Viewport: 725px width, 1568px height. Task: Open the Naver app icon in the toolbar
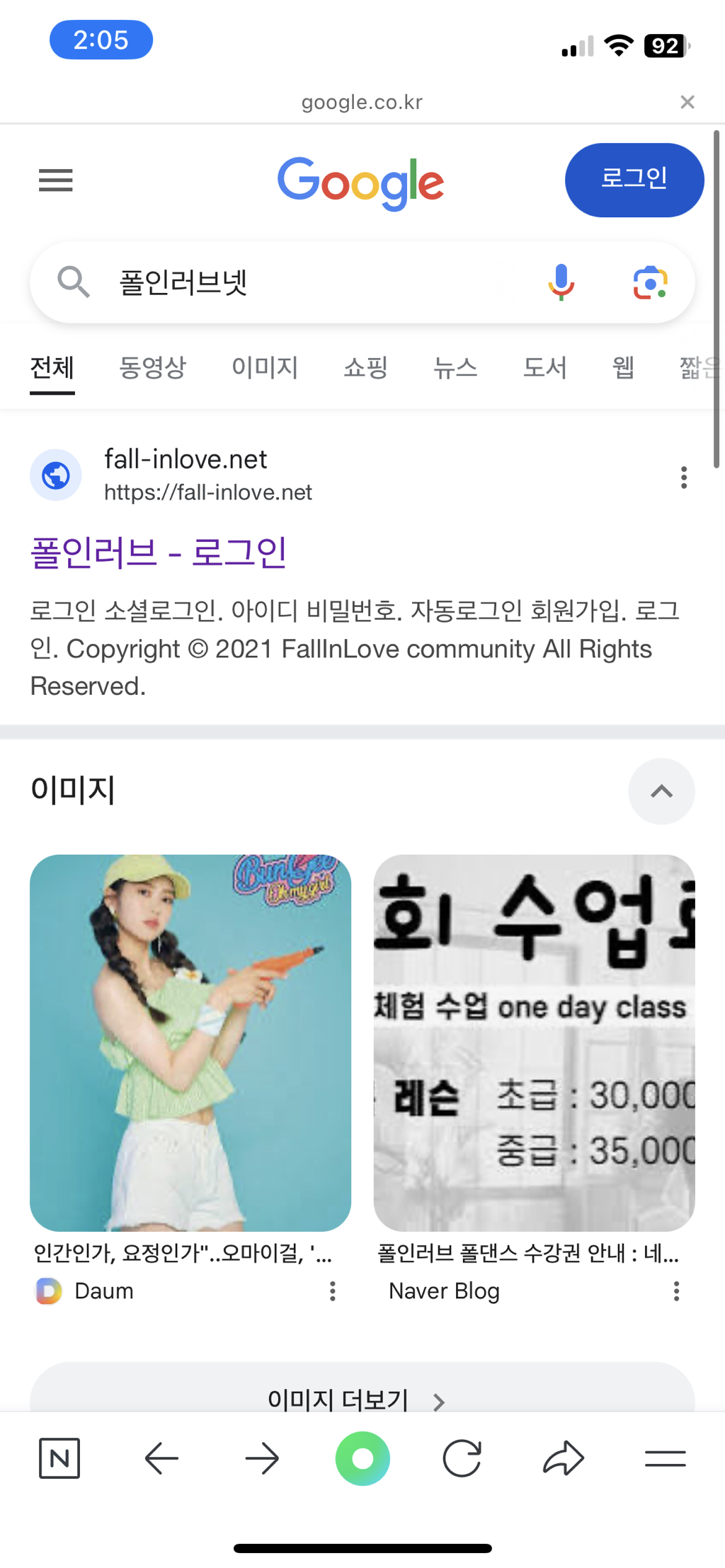click(x=59, y=1458)
